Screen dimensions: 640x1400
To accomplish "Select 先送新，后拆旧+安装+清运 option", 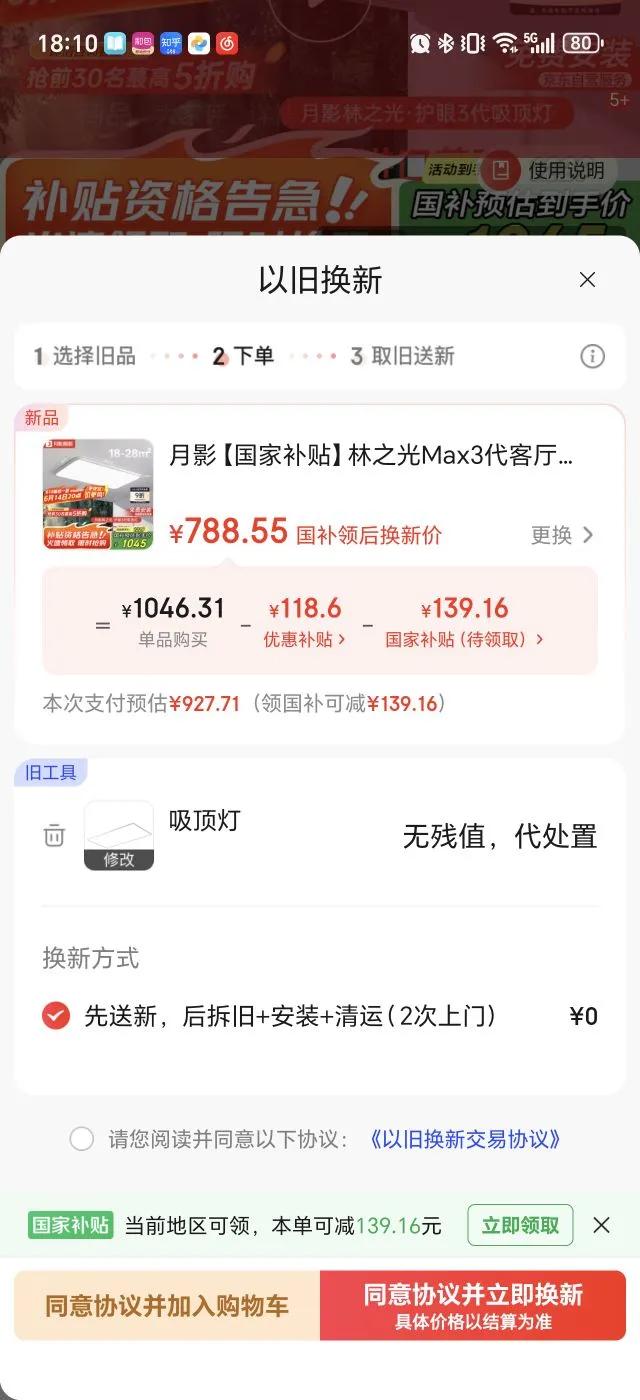I will (x=56, y=1017).
